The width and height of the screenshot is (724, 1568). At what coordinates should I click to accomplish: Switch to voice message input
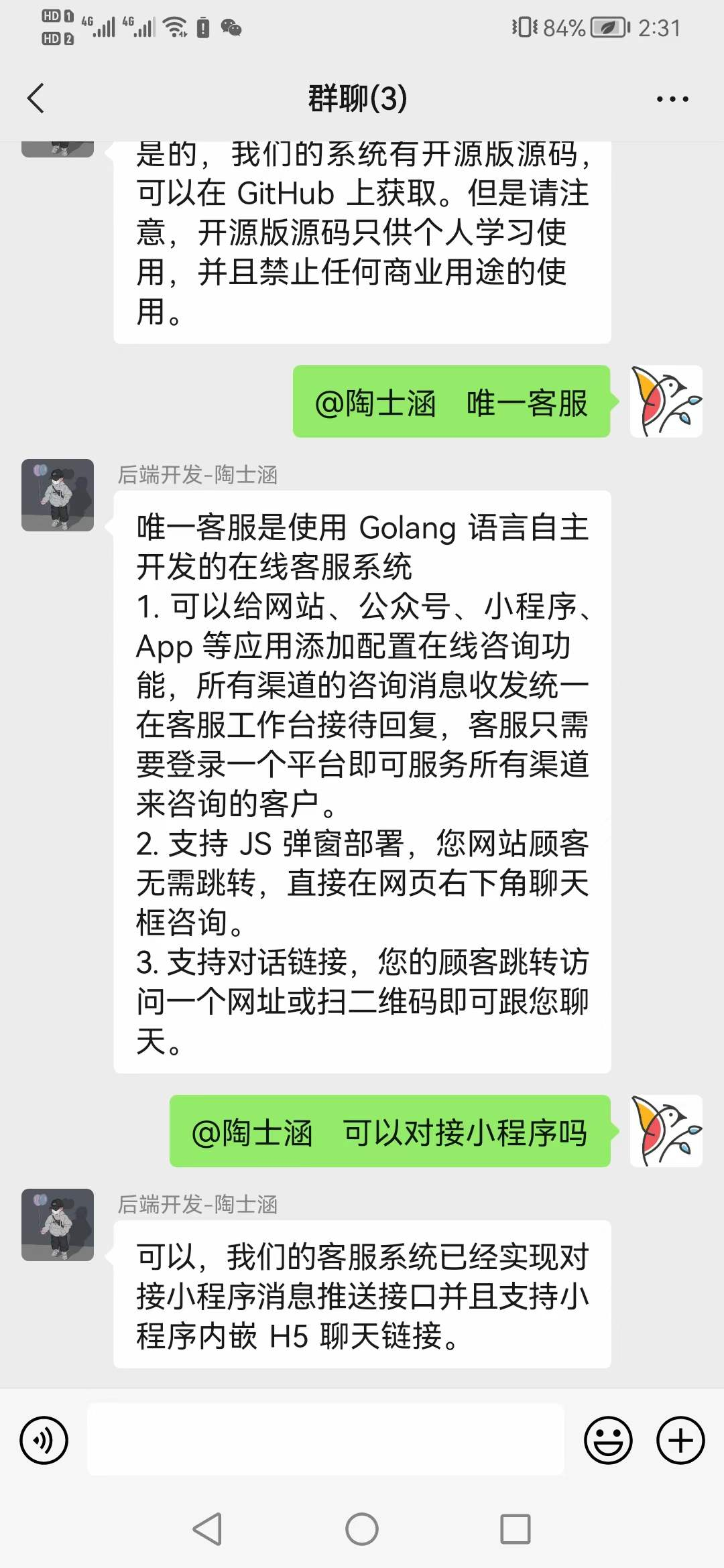point(44,1440)
